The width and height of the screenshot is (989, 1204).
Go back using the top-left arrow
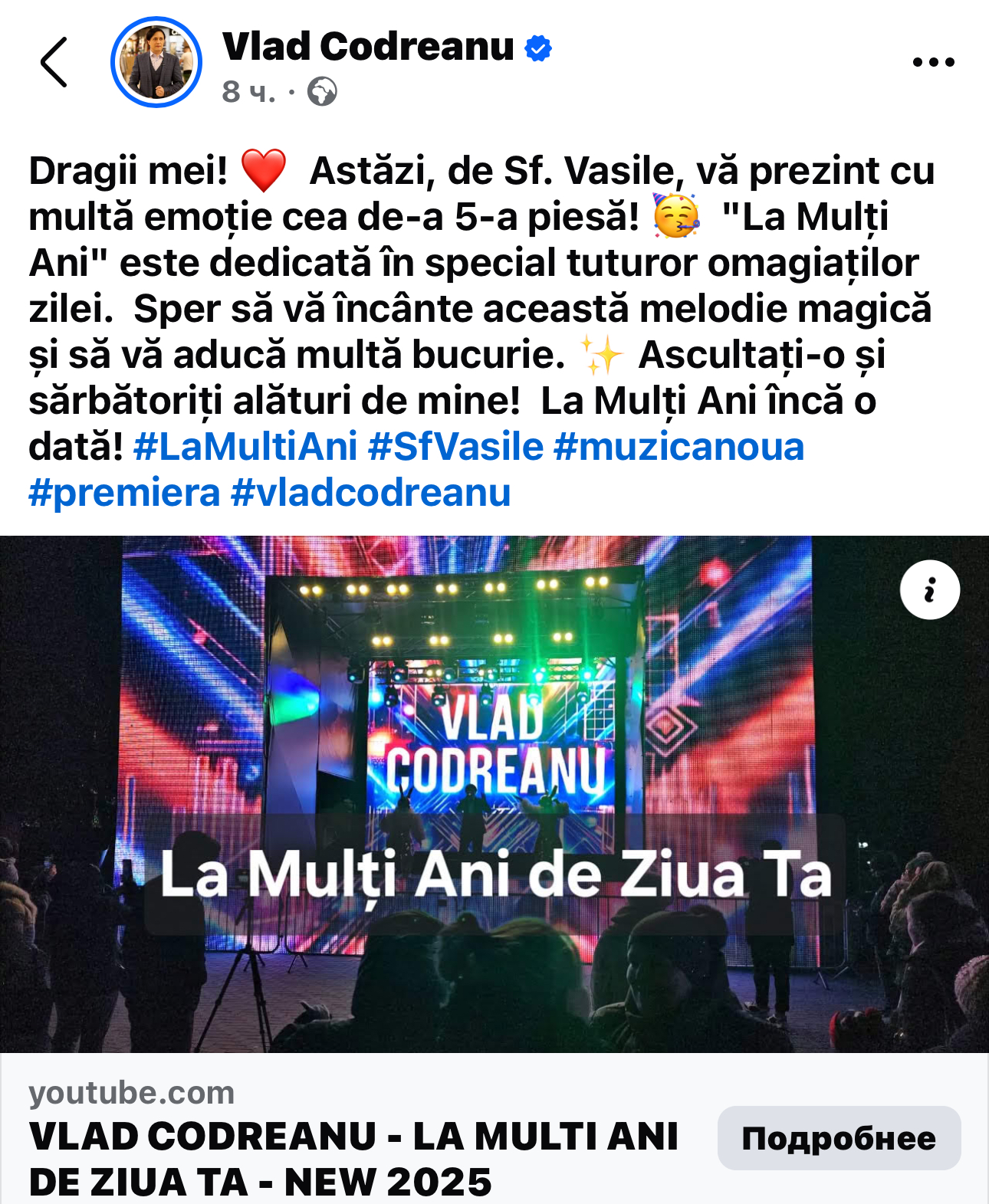(54, 63)
